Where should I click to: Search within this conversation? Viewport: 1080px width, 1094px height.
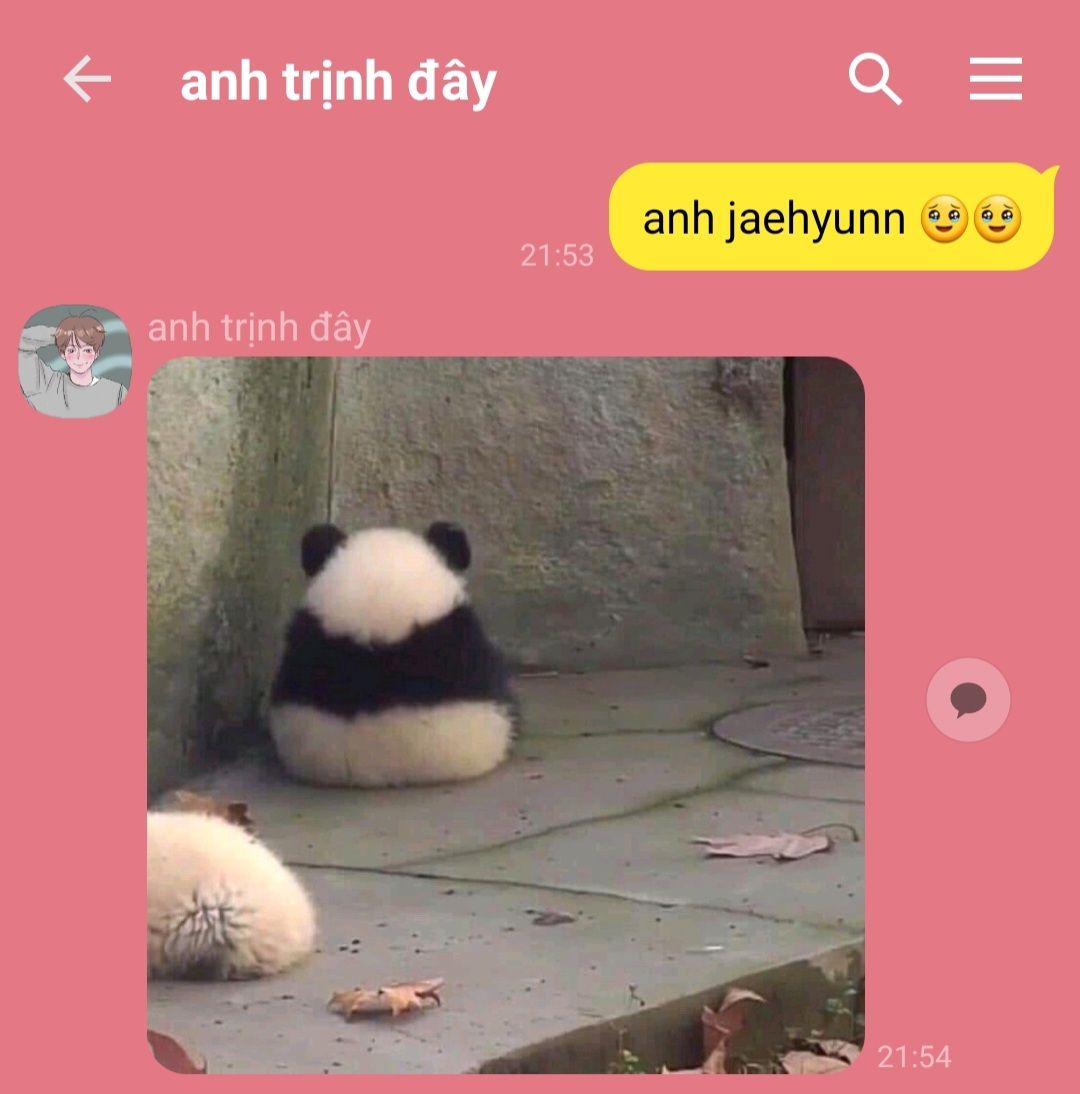click(875, 80)
